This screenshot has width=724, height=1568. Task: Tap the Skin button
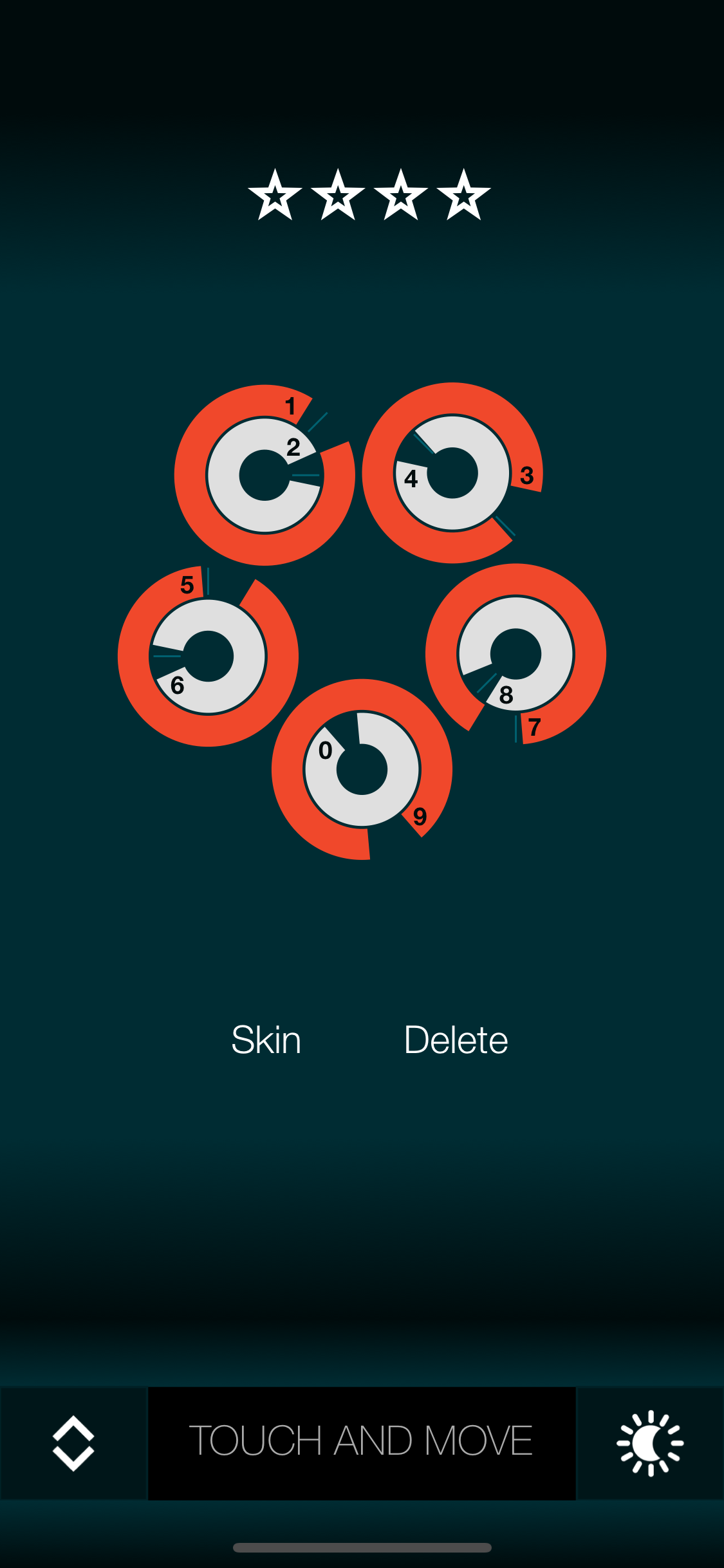point(266,1040)
